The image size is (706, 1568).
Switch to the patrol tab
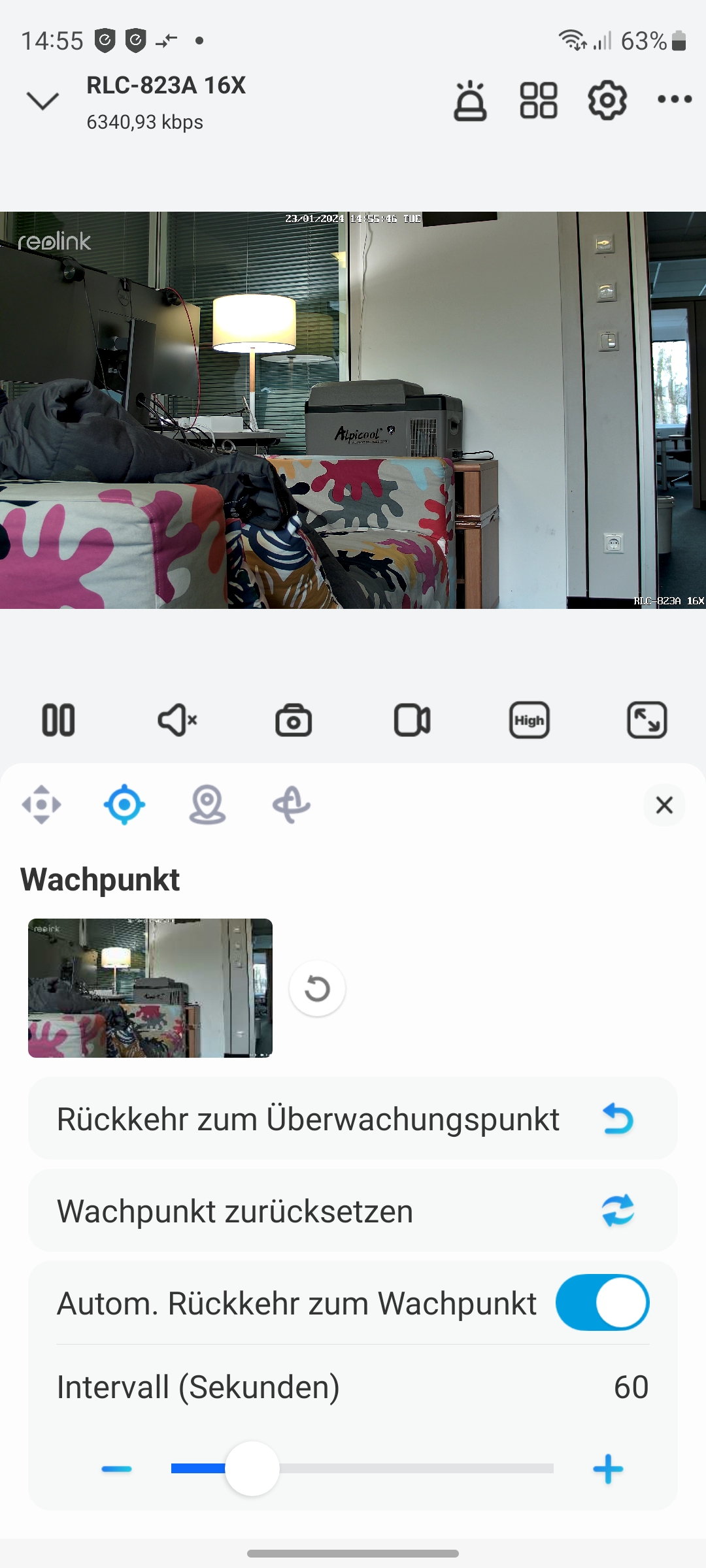(x=292, y=804)
